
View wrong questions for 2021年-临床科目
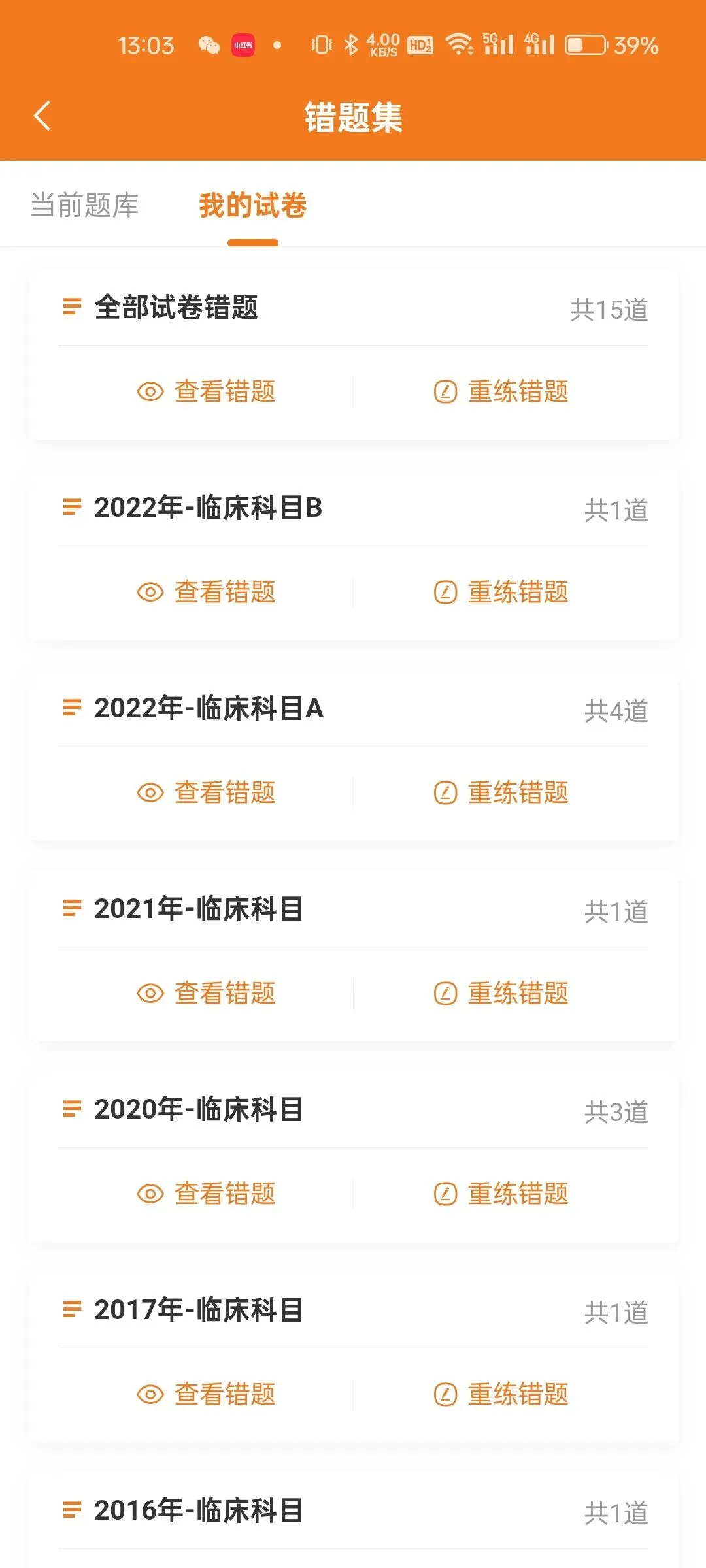click(207, 994)
